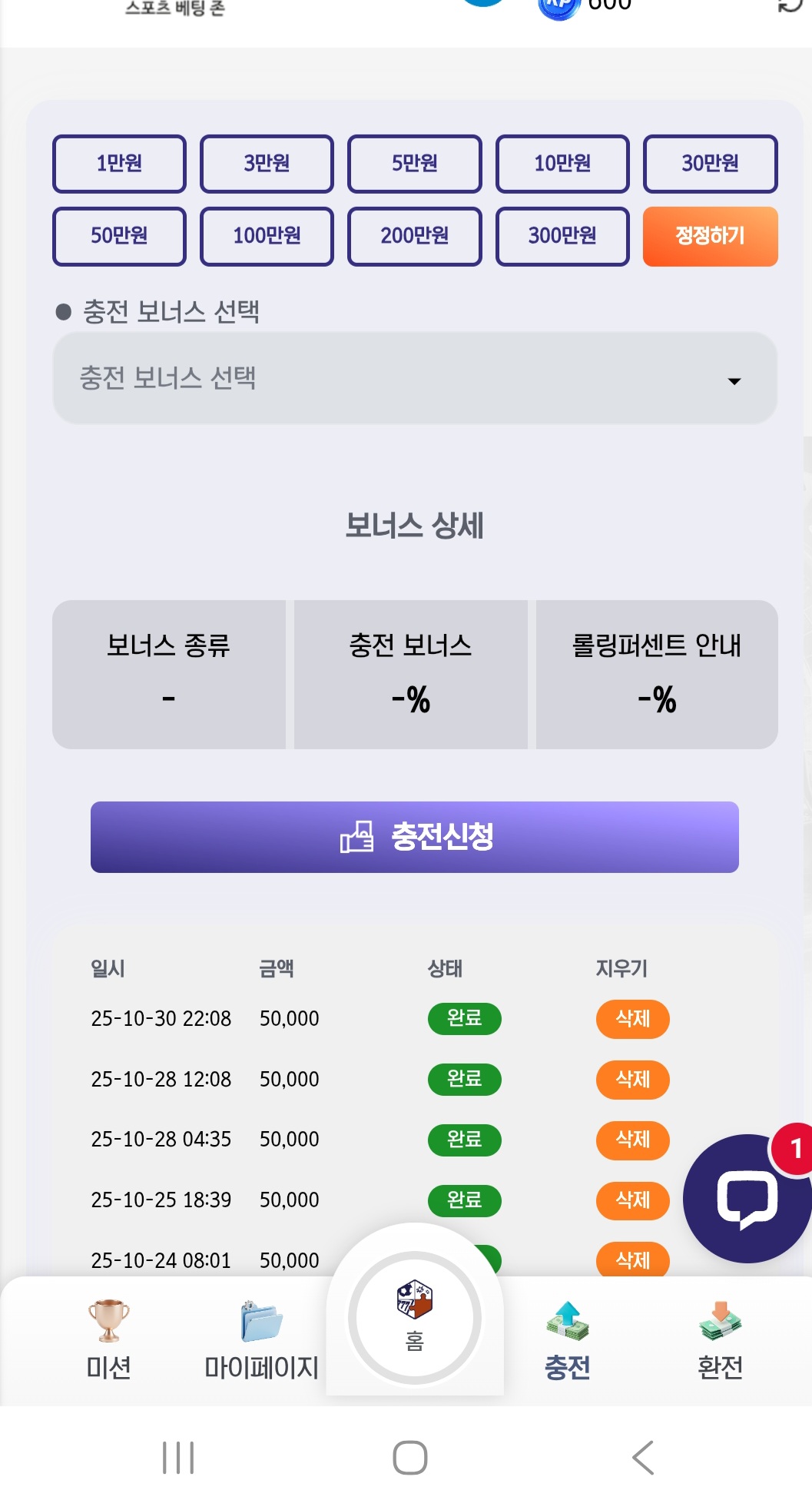Select the 50만원 amount button

click(119, 236)
